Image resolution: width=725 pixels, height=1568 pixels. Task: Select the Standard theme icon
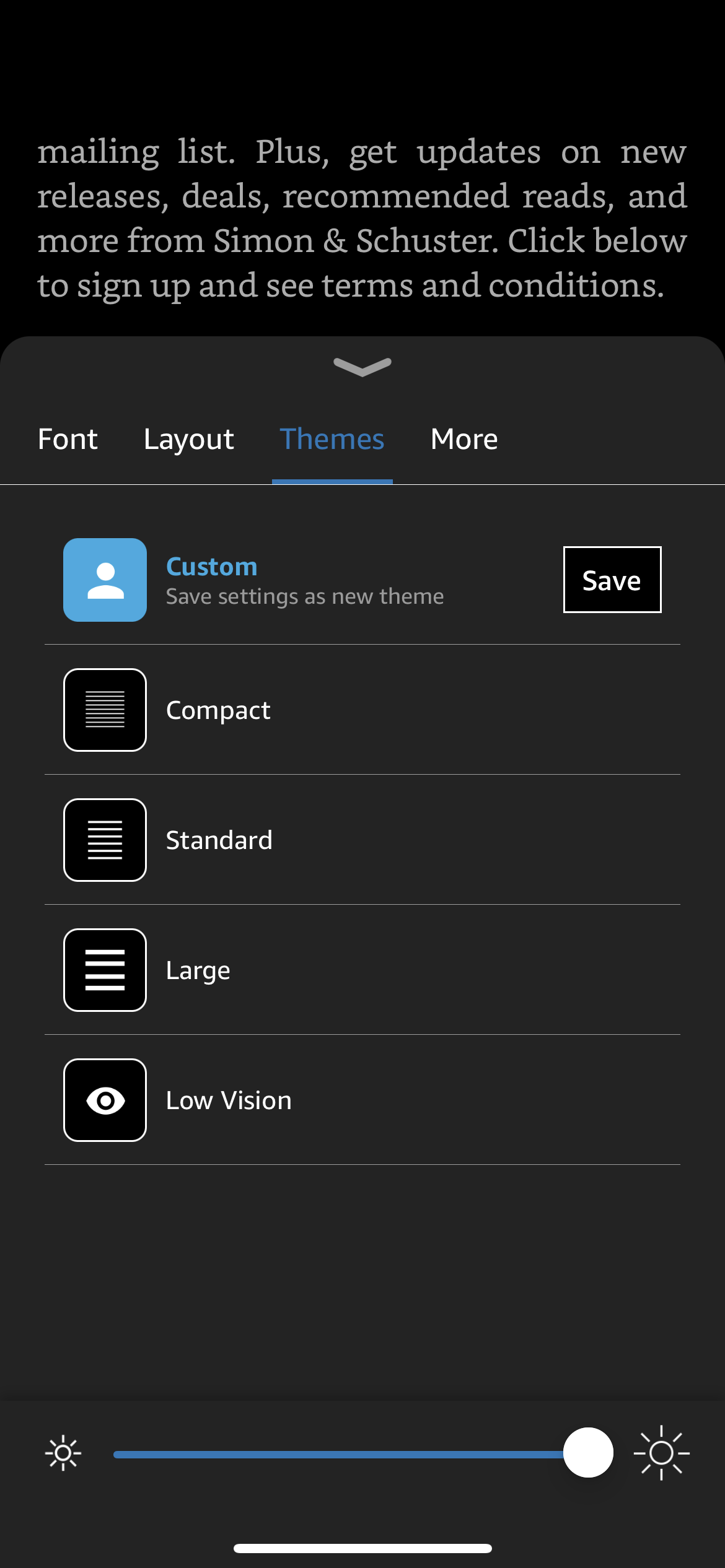click(105, 839)
